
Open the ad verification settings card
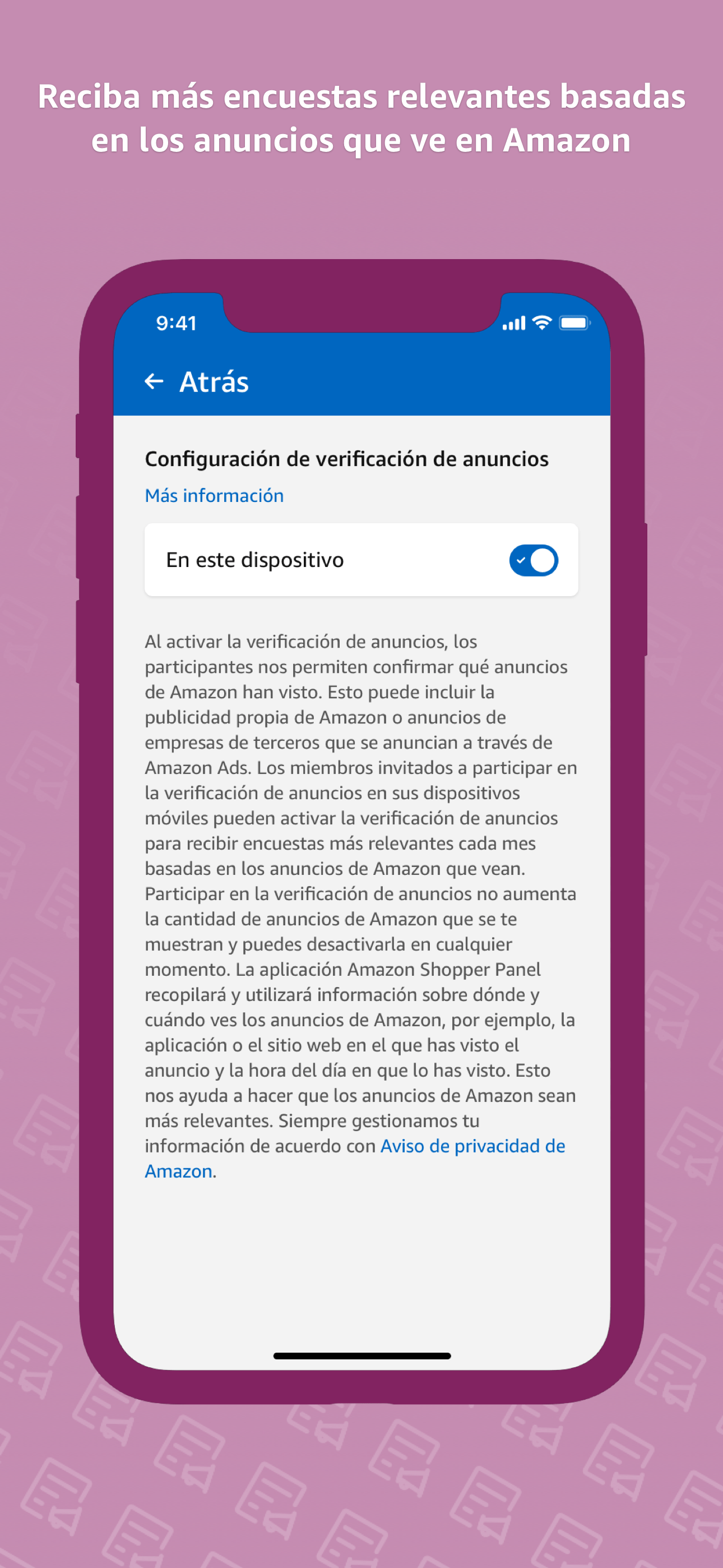point(361,559)
